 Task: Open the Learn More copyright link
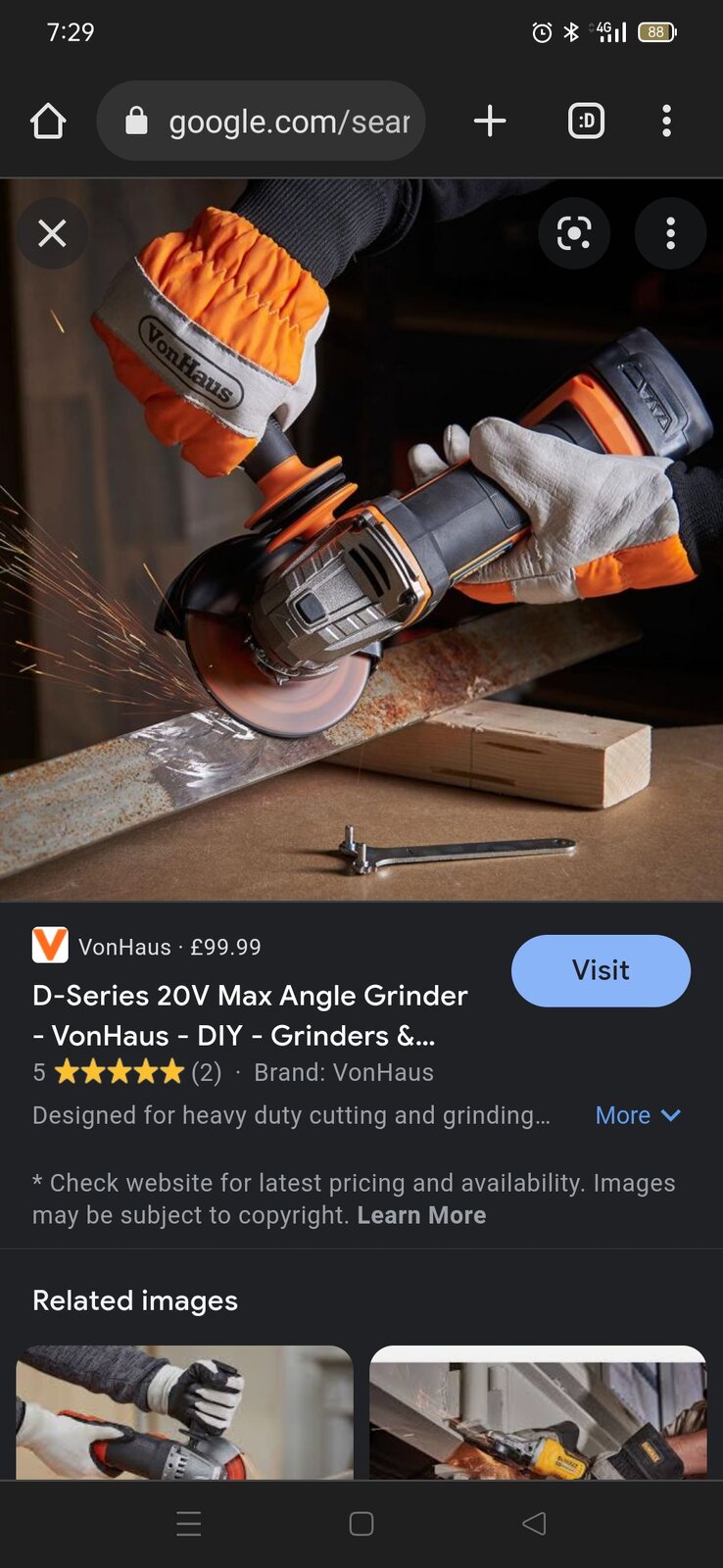coord(421,1215)
